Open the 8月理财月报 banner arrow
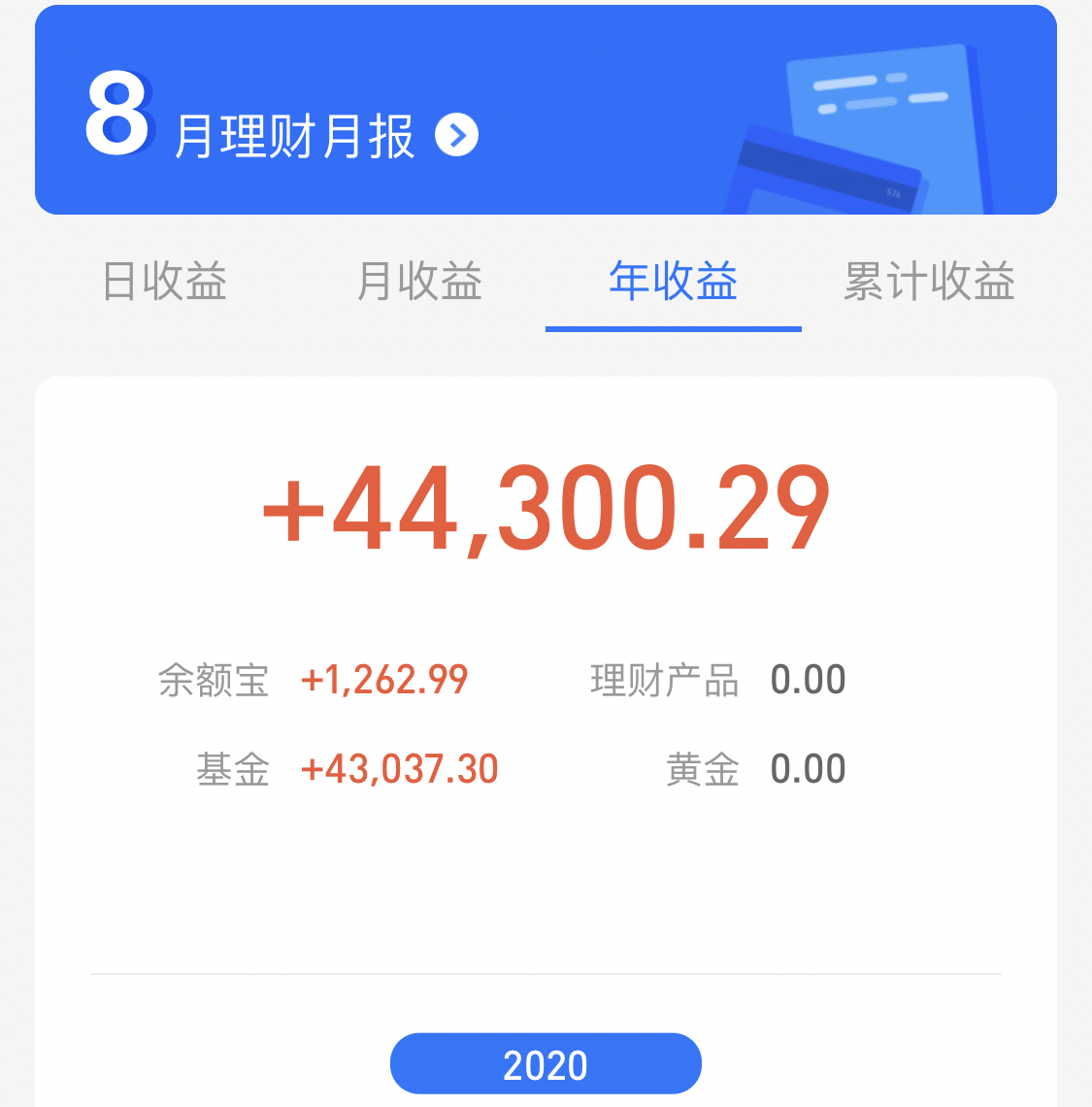This screenshot has height=1107, width=1092. [x=456, y=135]
